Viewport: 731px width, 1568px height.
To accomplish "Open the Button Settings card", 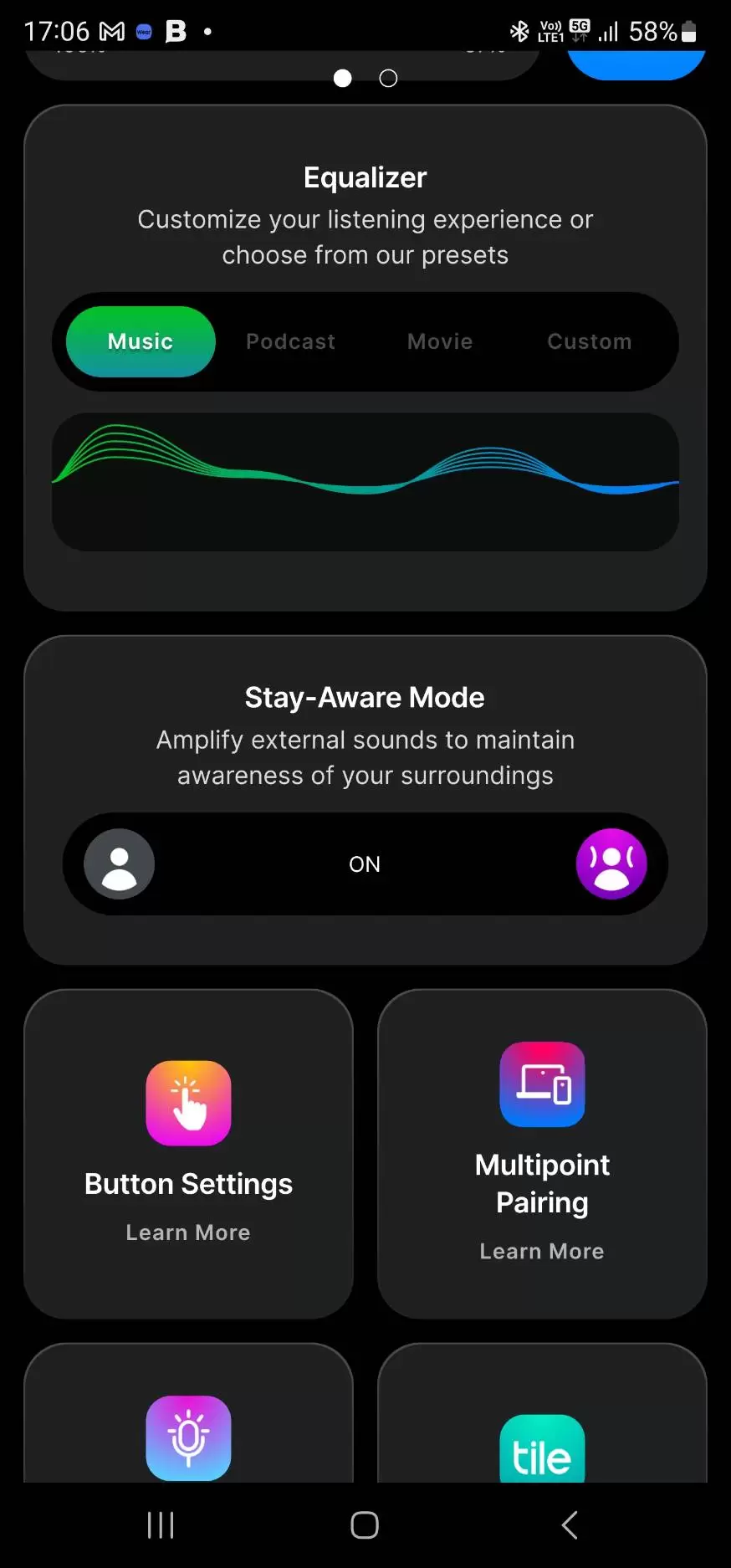I will click(188, 1154).
